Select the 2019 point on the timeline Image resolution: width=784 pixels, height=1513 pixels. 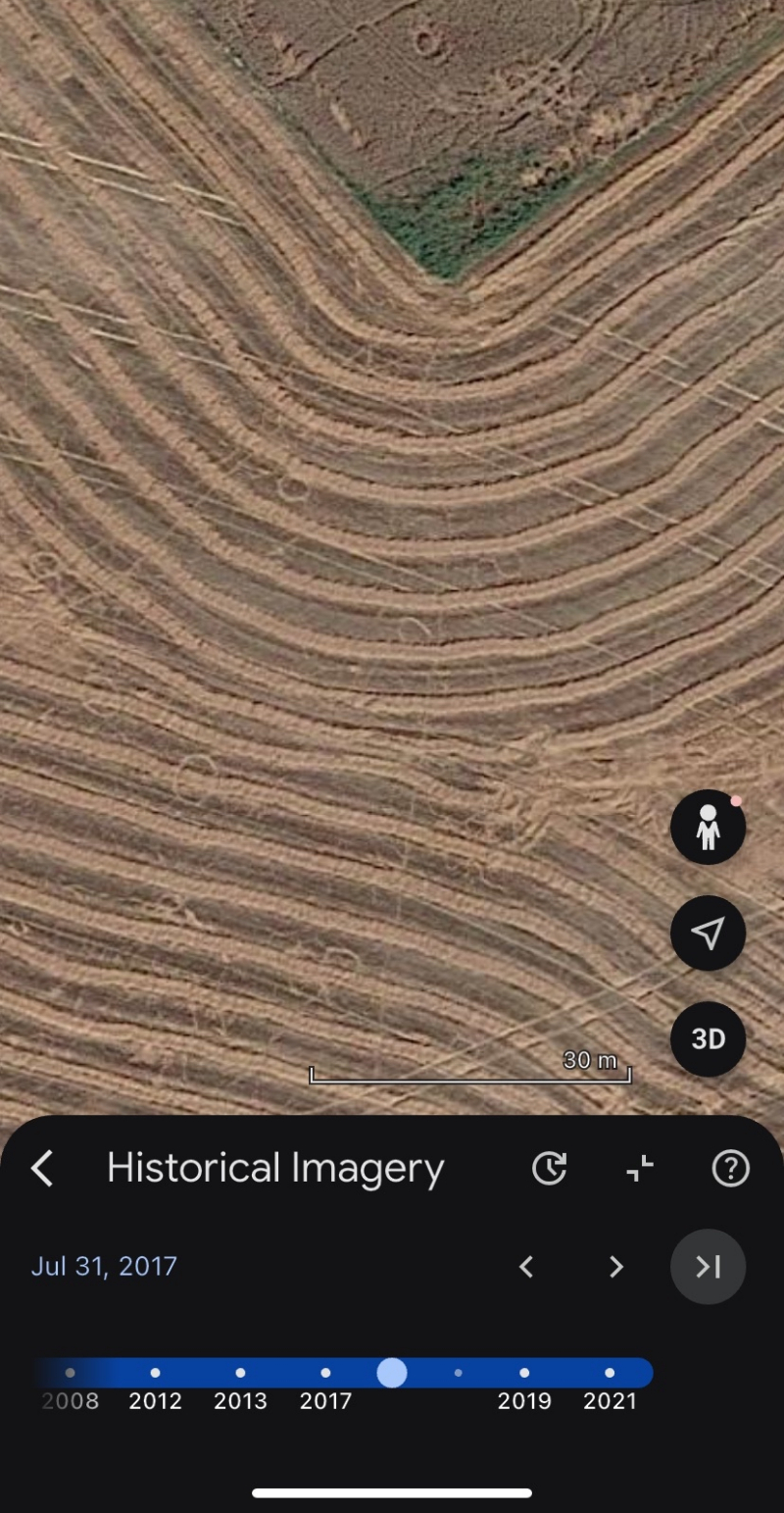tap(524, 1373)
